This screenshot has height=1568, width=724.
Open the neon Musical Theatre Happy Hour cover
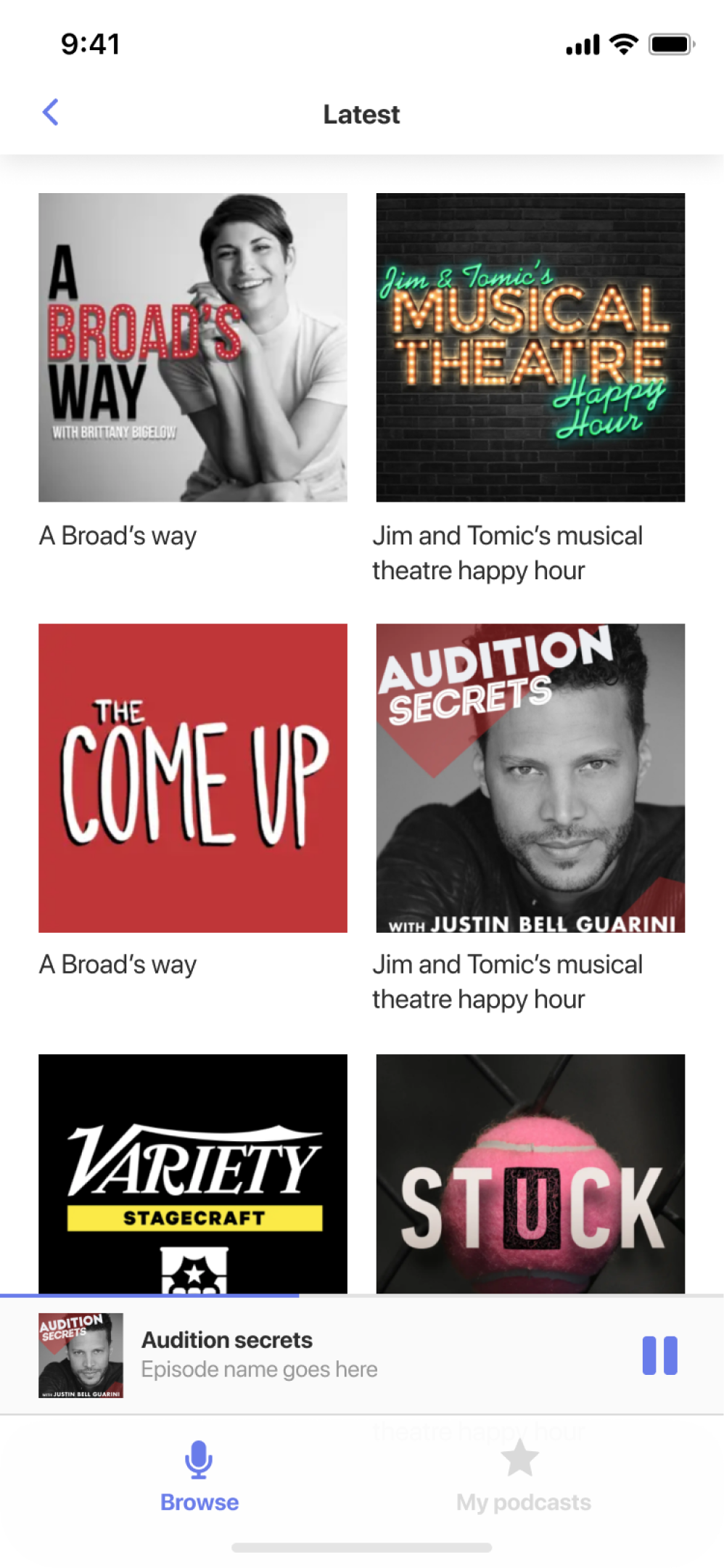[x=530, y=347]
